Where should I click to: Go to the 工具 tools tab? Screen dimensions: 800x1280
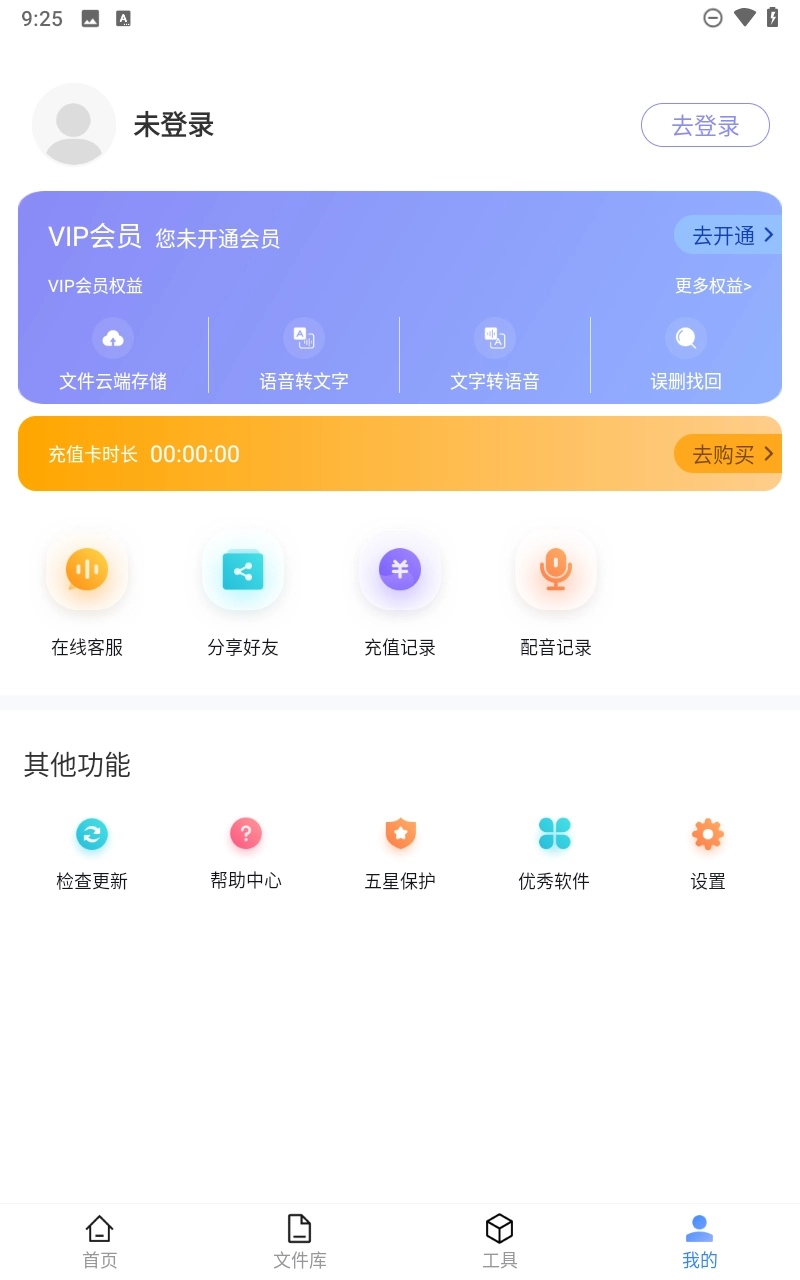coord(500,1241)
